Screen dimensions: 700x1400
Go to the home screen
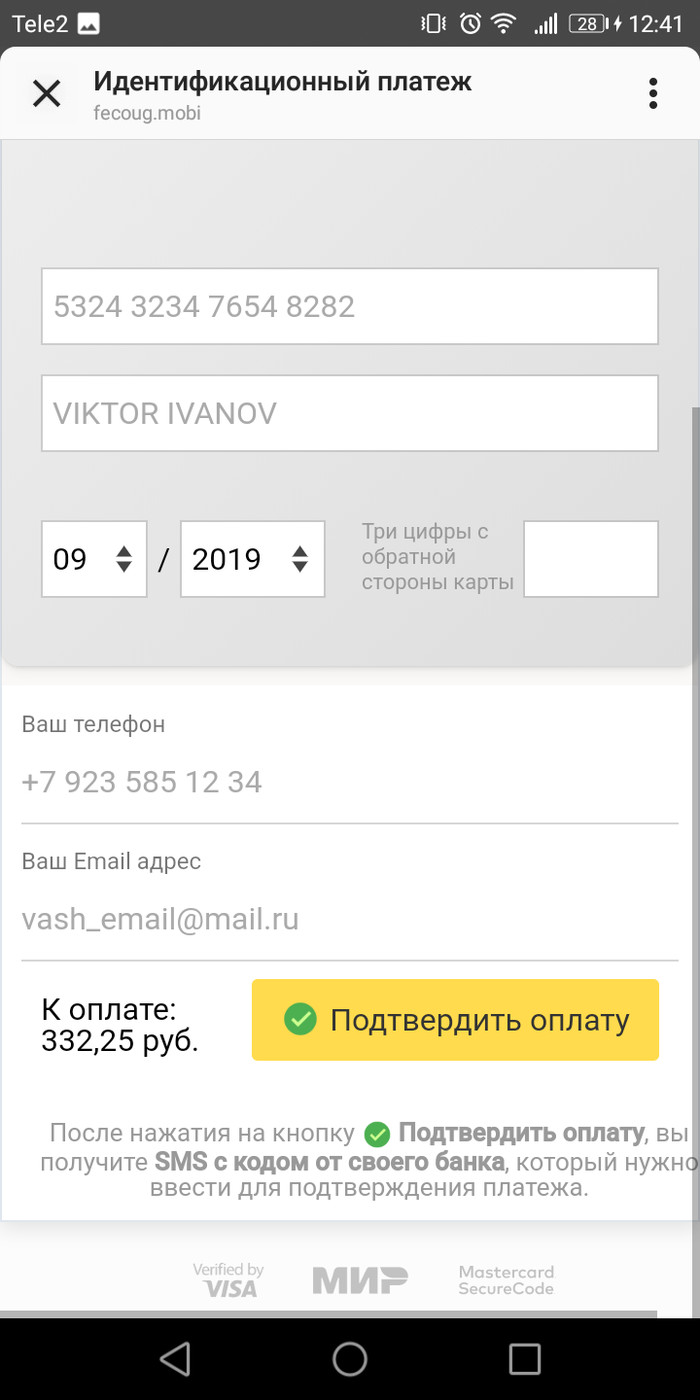[x=350, y=1358]
